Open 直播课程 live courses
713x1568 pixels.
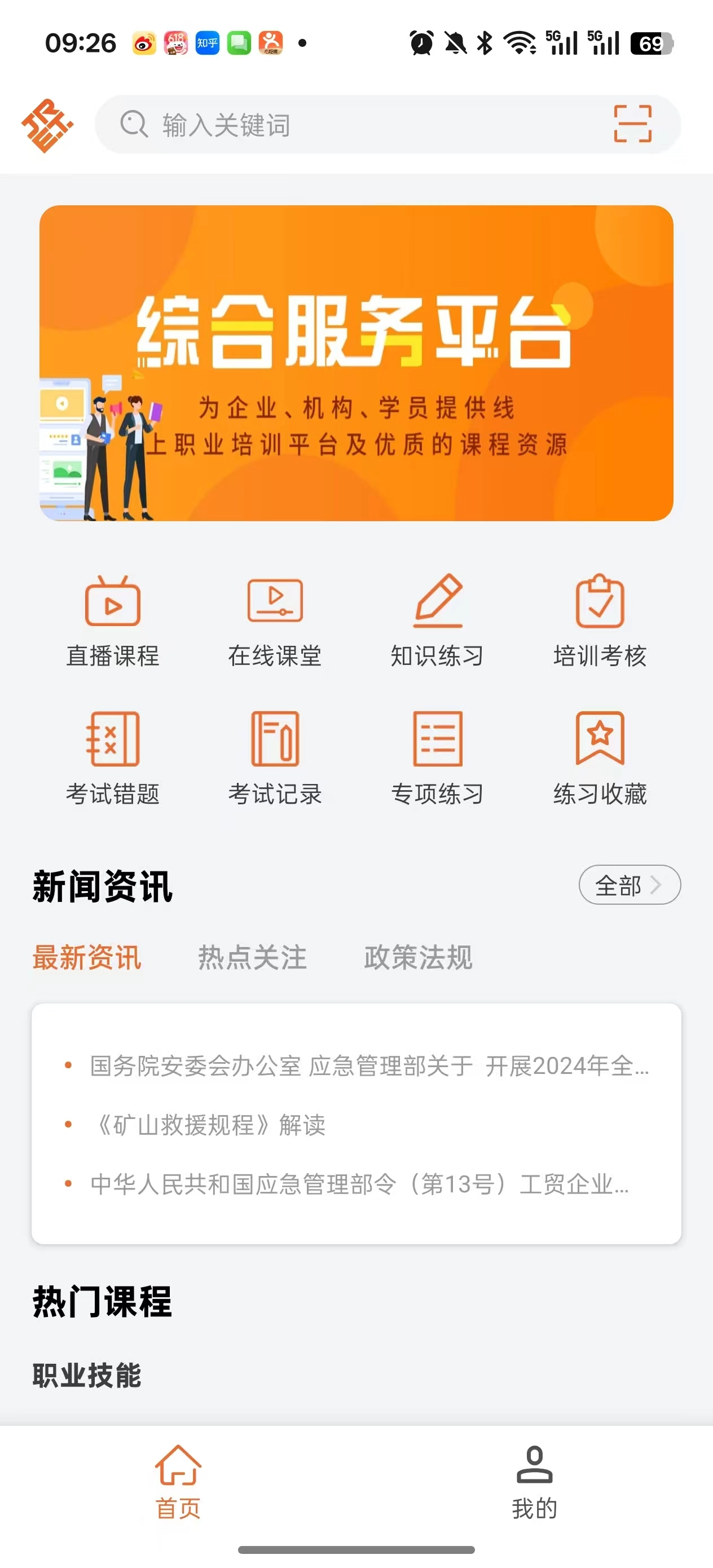coord(113,621)
